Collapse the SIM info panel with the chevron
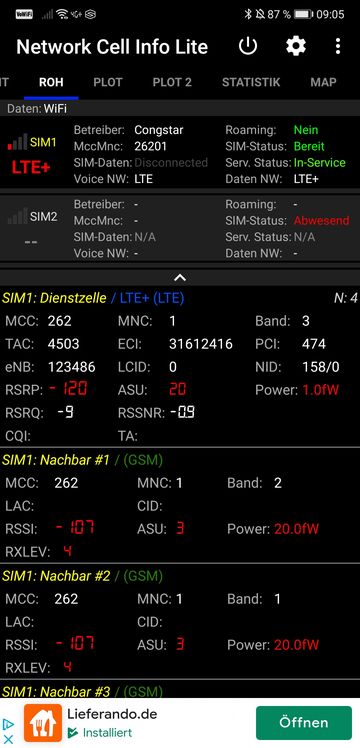This screenshot has height=748, width=360. pyautogui.click(x=180, y=277)
